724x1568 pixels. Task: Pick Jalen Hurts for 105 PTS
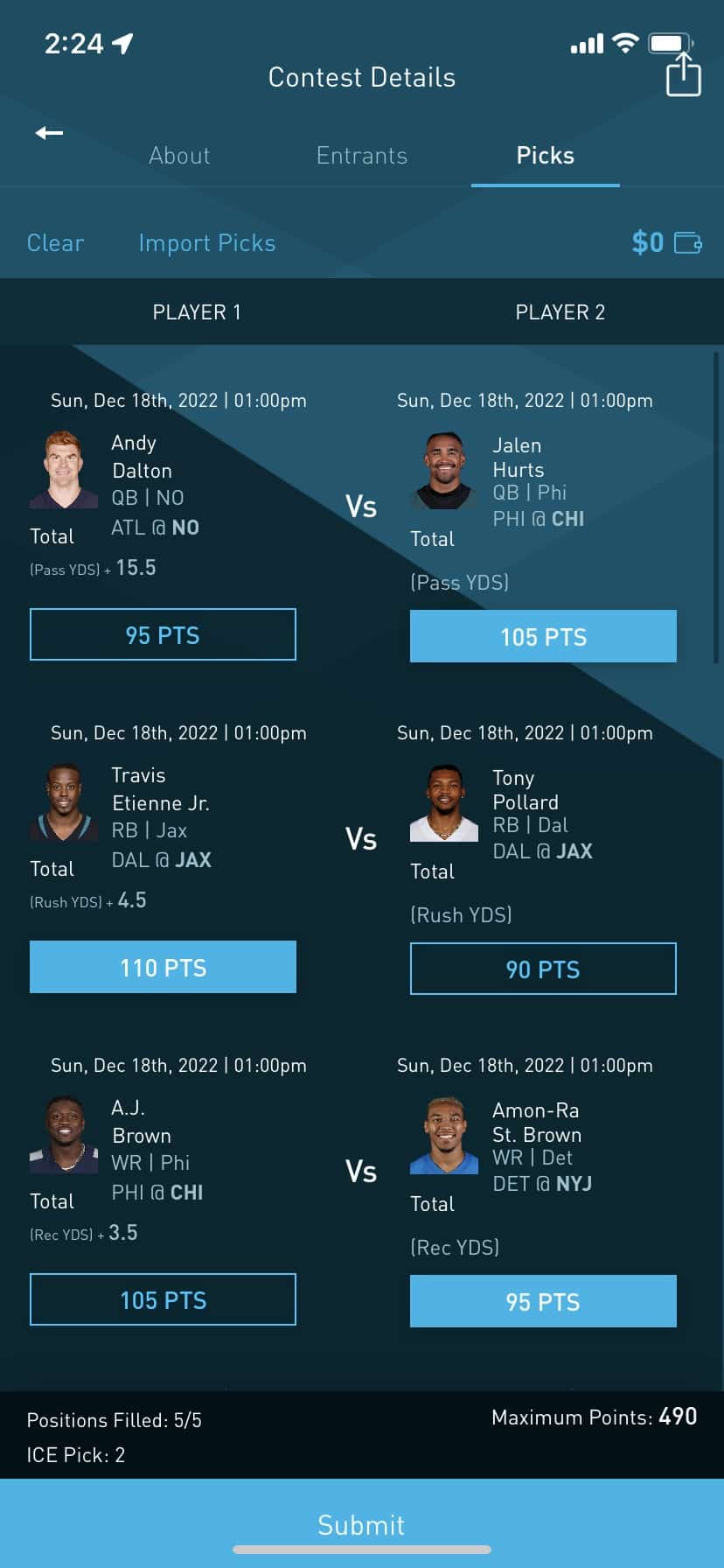tap(543, 636)
